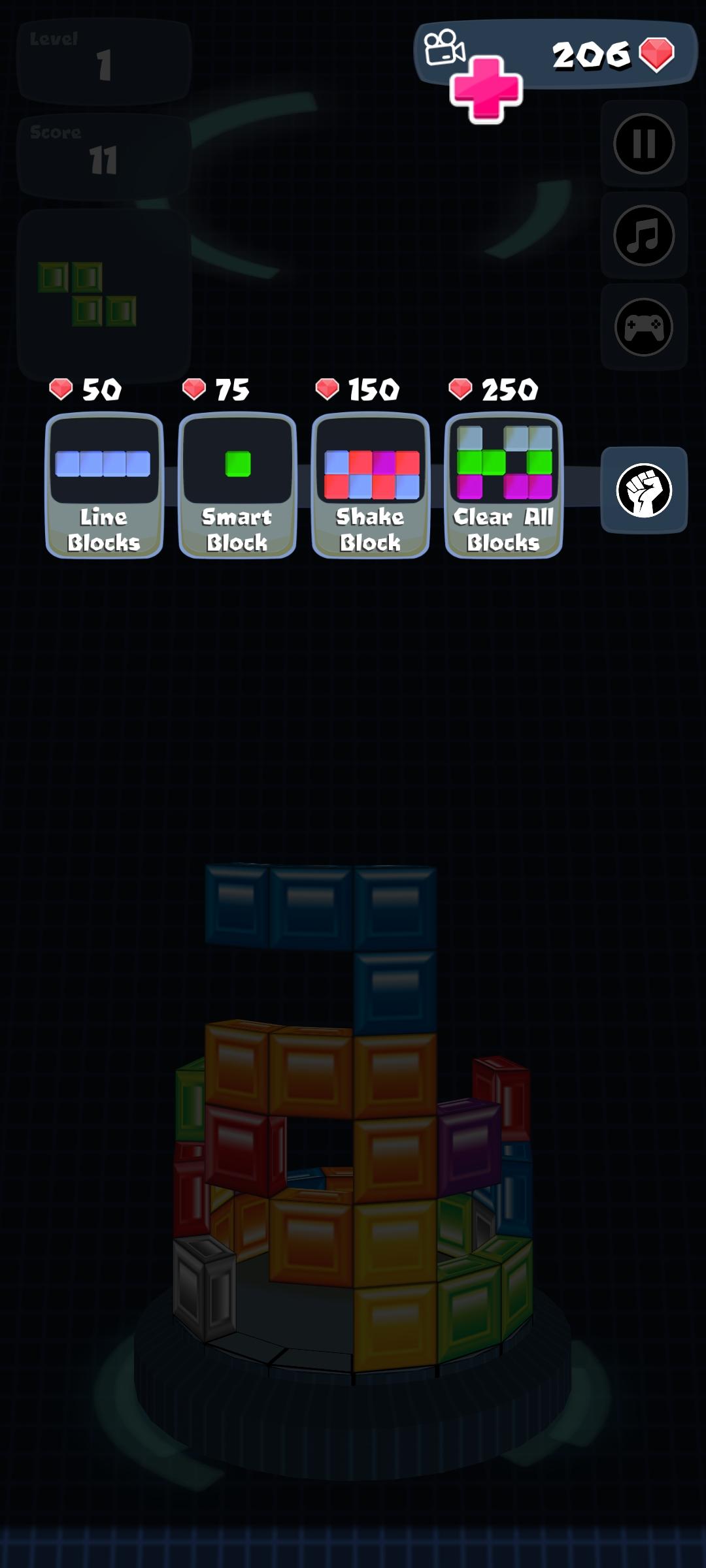Select the Smart Block power-up

[237, 485]
